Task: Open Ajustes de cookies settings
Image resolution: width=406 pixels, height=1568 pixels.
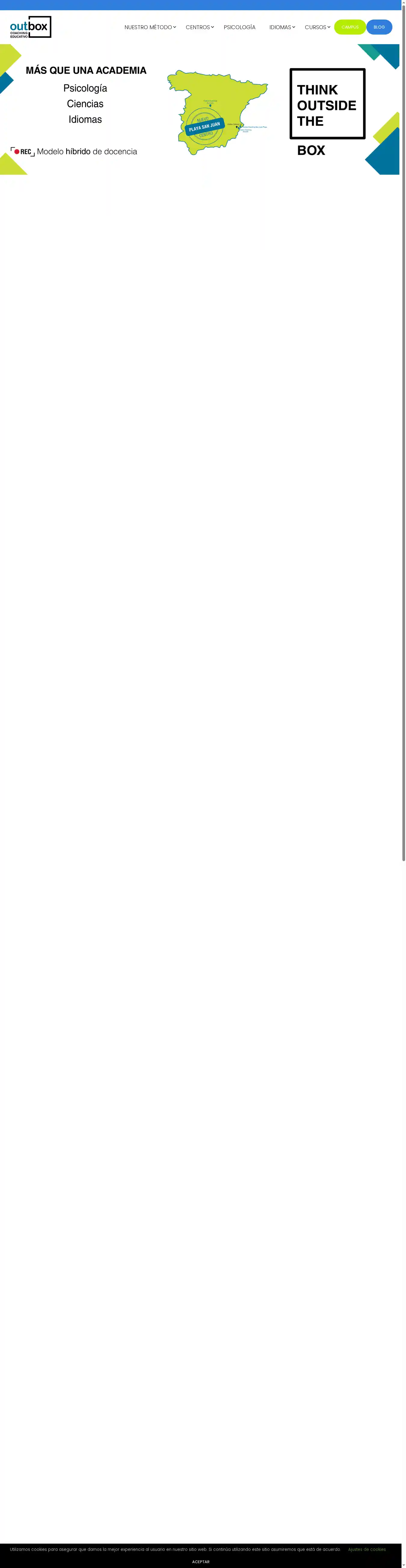Action: tap(366, 1549)
